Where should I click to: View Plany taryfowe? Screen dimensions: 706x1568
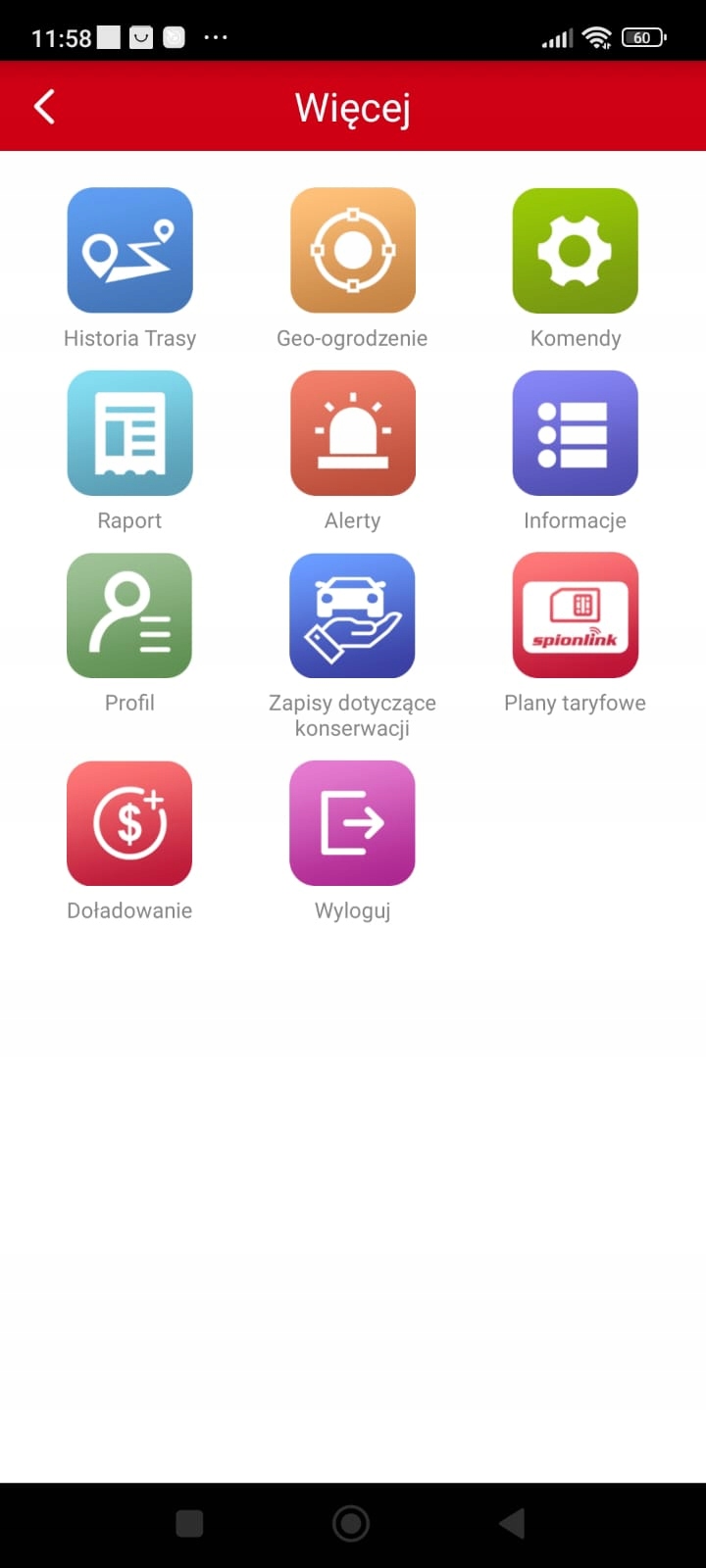[x=575, y=615]
